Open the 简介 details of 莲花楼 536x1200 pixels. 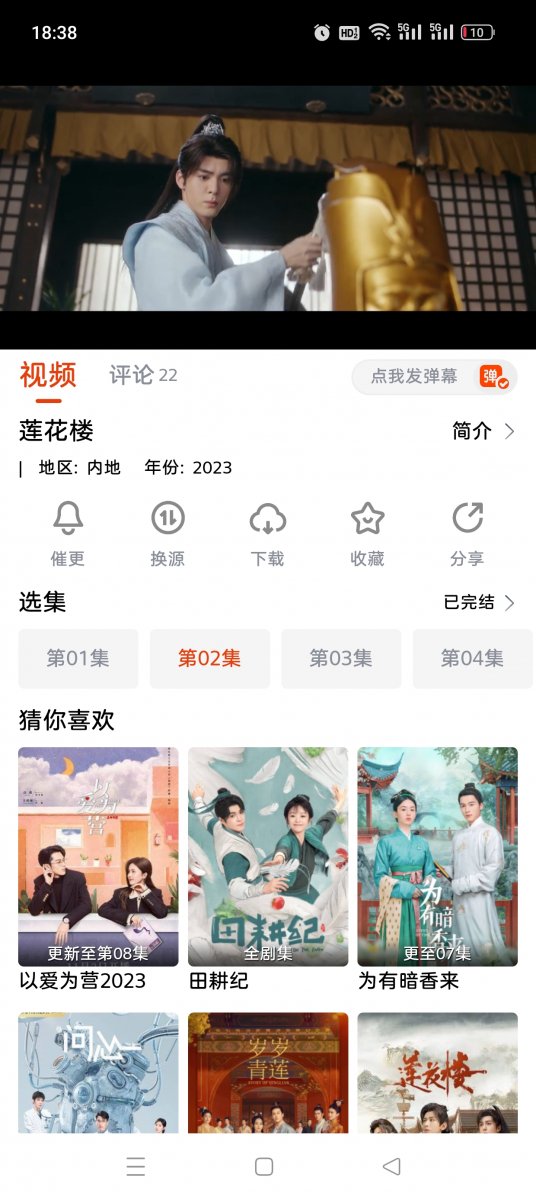pyautogui.click(x=484, y=431)
